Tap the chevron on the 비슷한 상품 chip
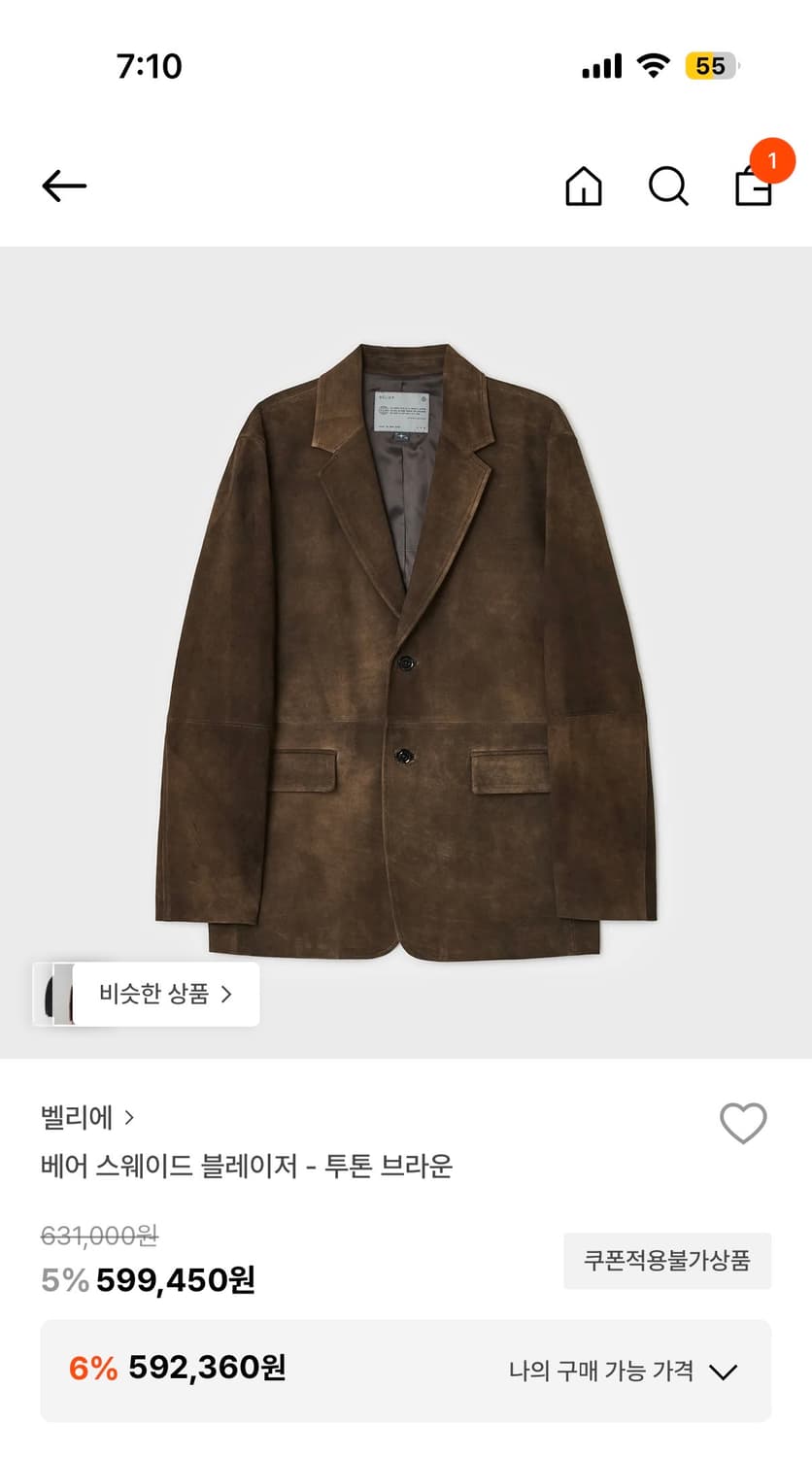Screen dimensions: 812x1457 coord(227,994)
